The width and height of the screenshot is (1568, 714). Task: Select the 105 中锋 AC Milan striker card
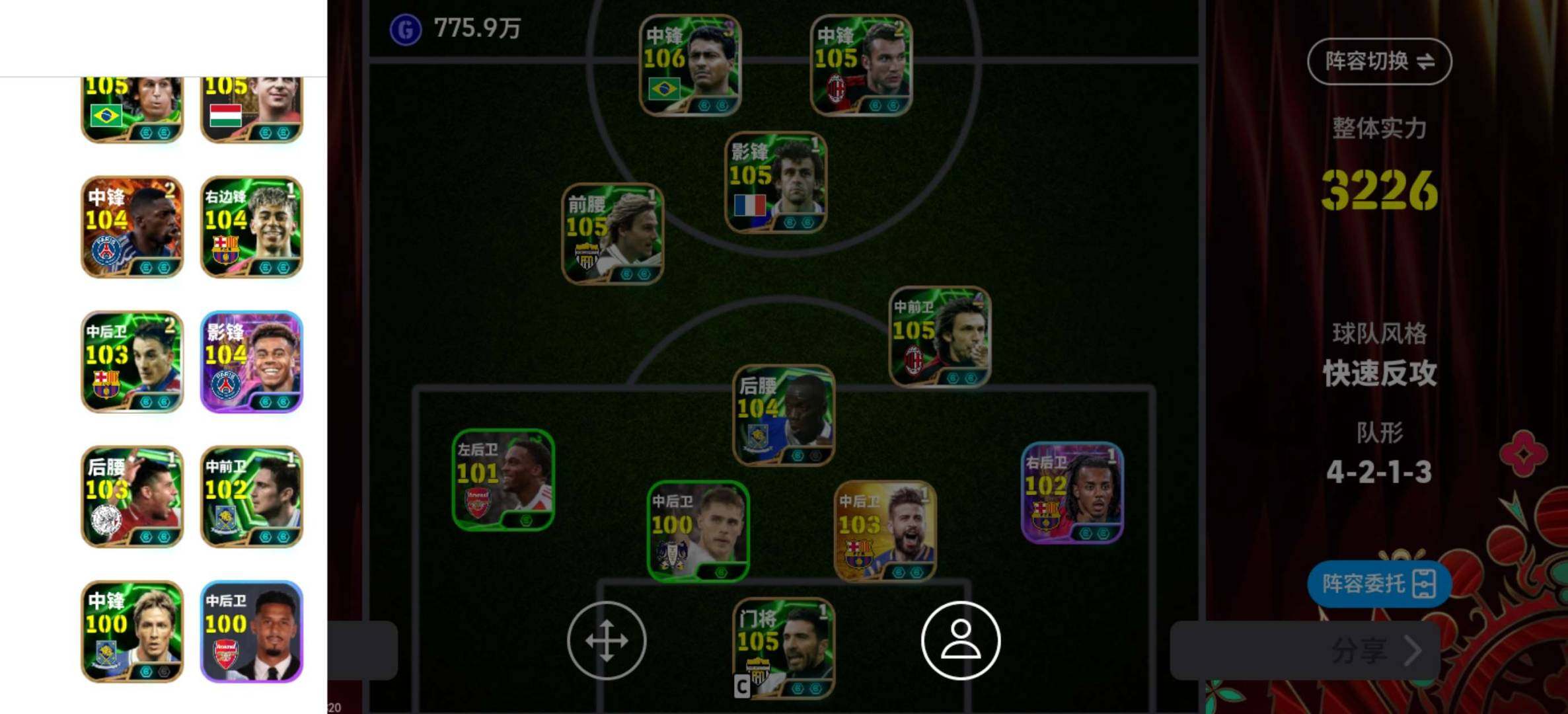(x=861, y=65)
